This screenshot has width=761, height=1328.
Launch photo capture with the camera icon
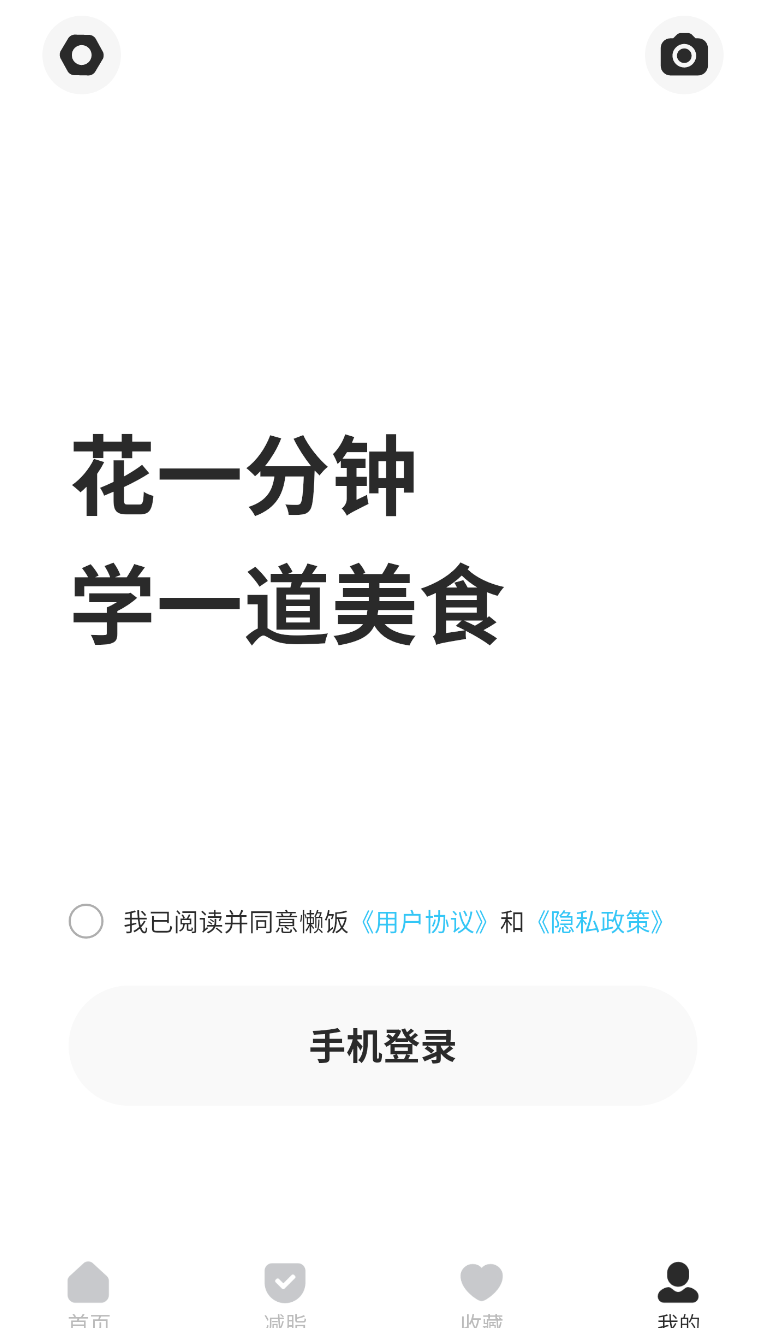(684, 55)
